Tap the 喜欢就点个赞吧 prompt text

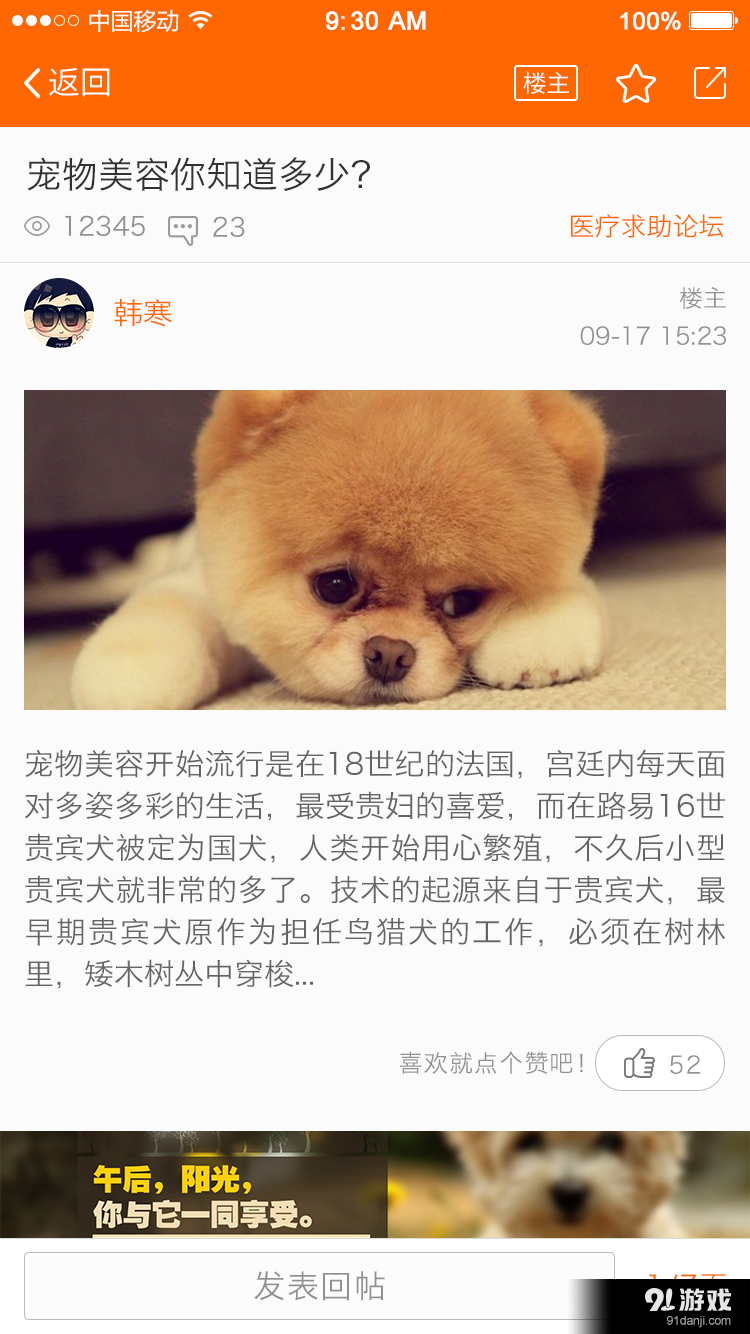pos(490,1063)
